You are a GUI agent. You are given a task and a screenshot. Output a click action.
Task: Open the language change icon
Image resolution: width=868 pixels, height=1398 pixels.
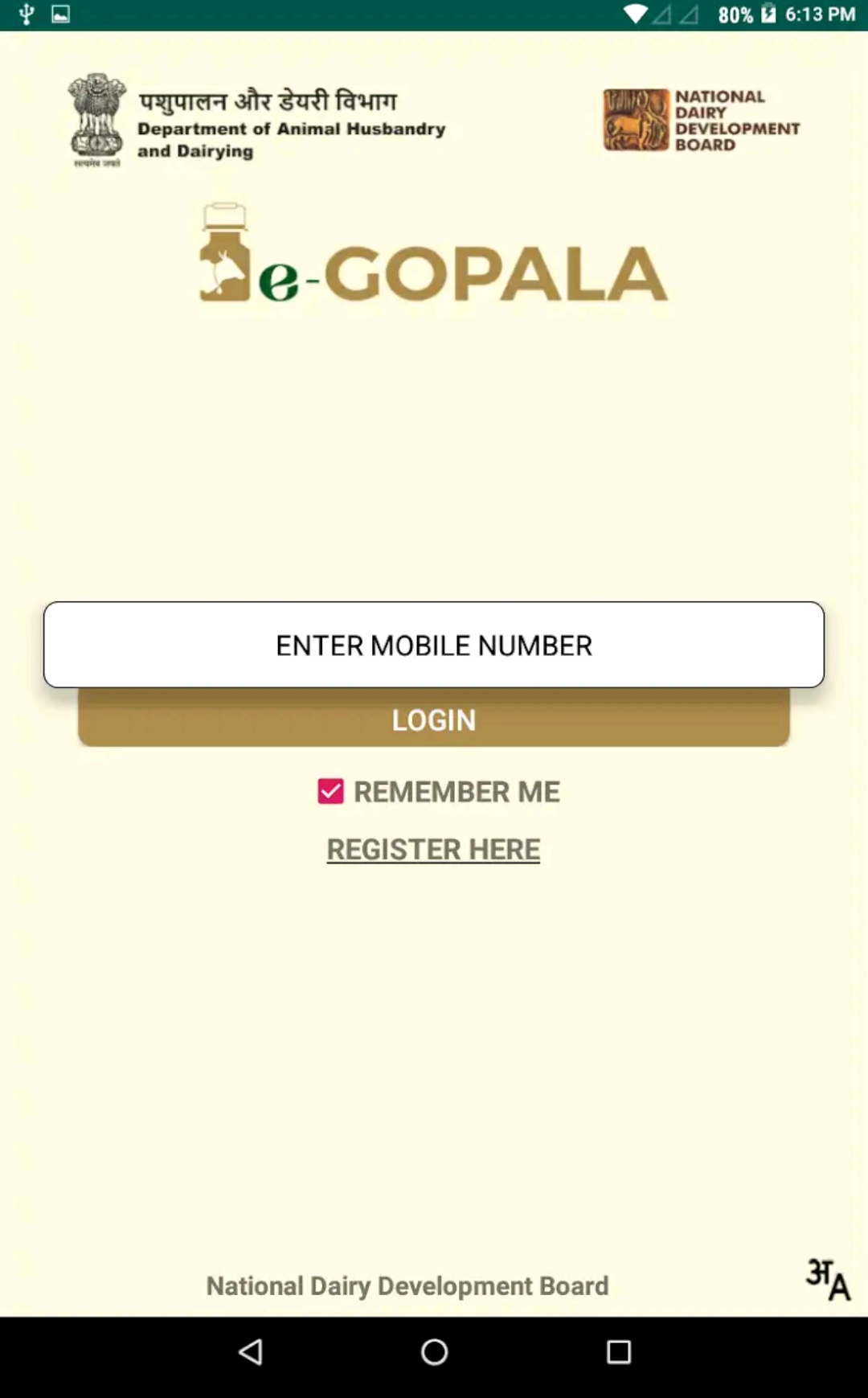pyautogui.click(x=828, y=1279)
